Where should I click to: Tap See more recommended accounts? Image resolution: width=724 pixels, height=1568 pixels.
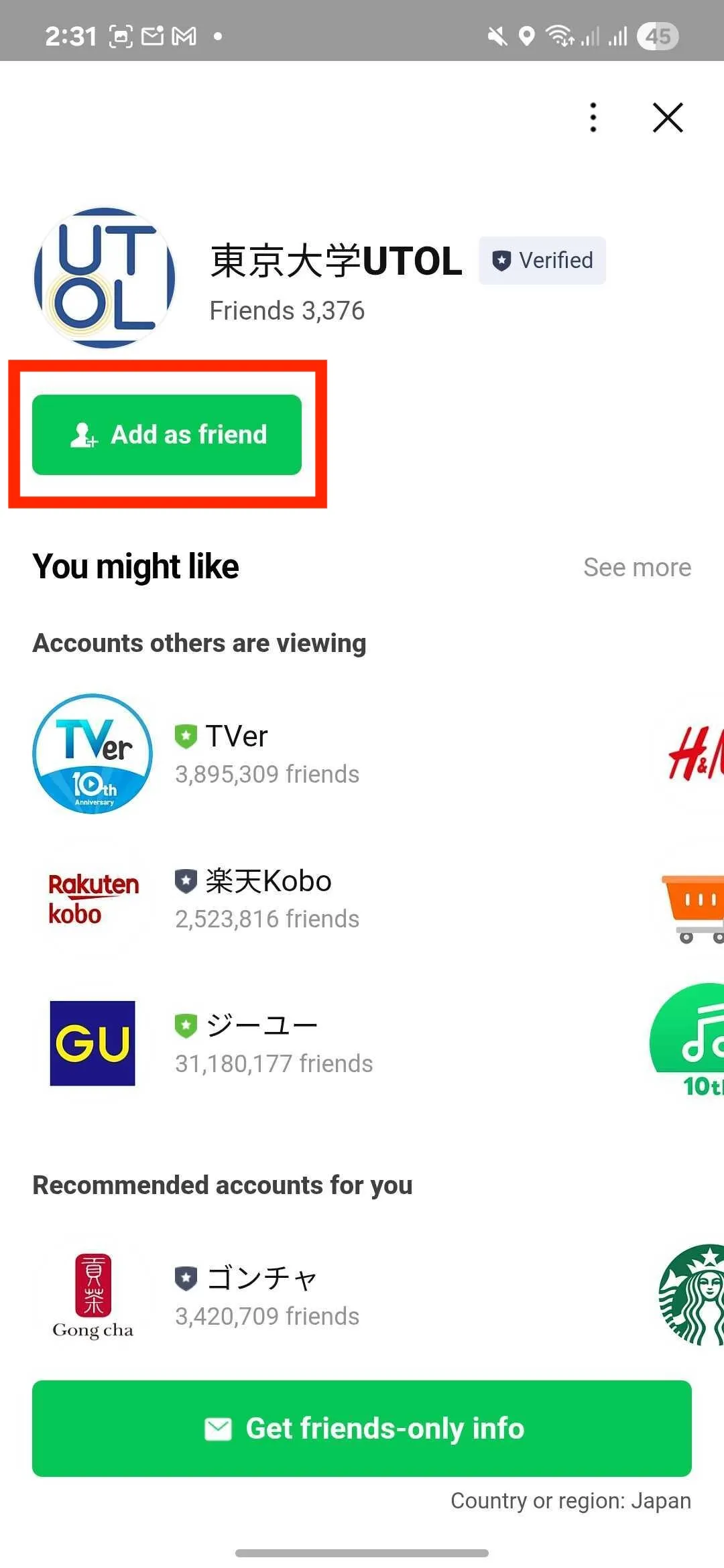pos(637,568)
